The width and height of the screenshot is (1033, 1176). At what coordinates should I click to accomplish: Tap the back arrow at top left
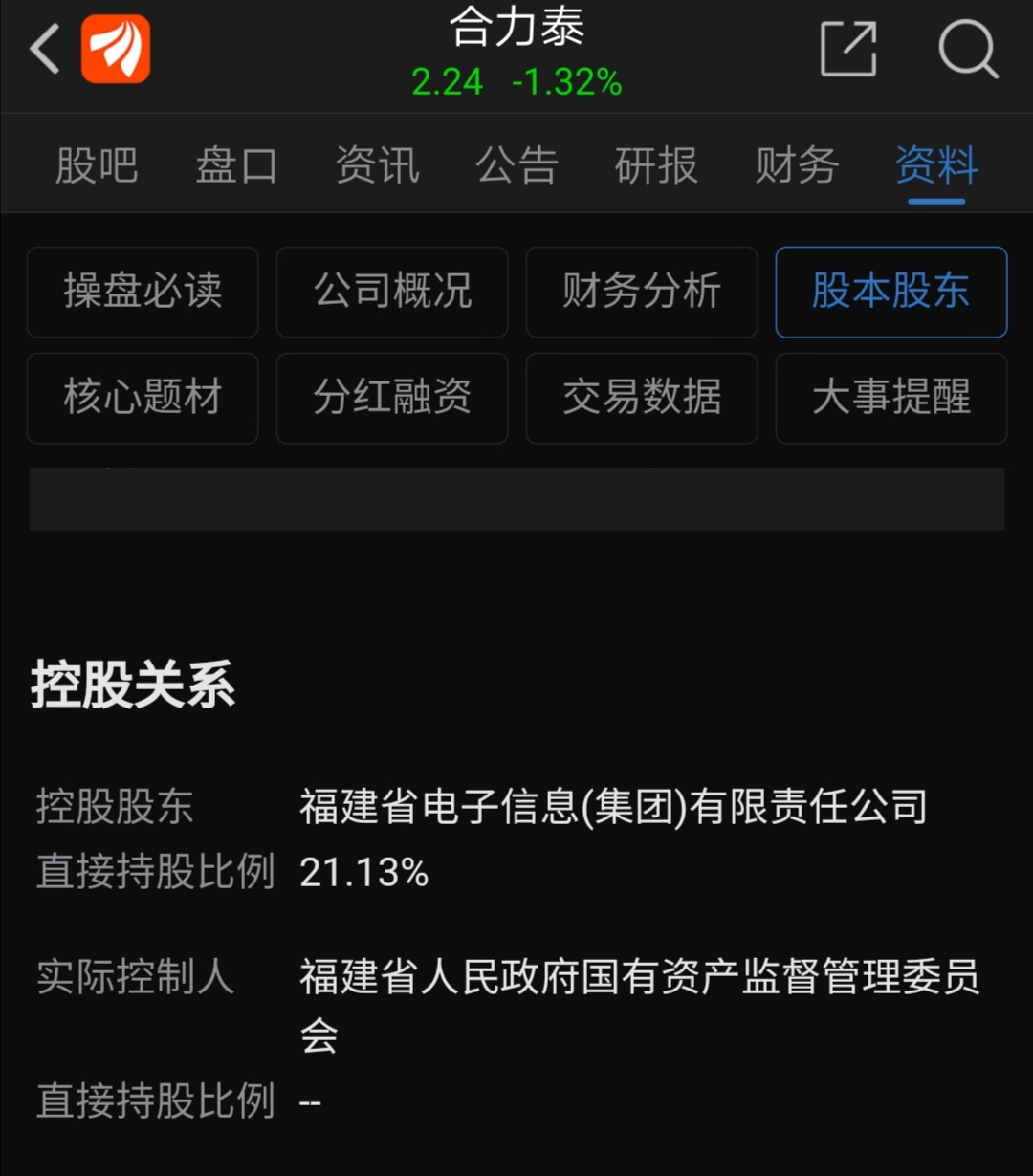[44, 50]
